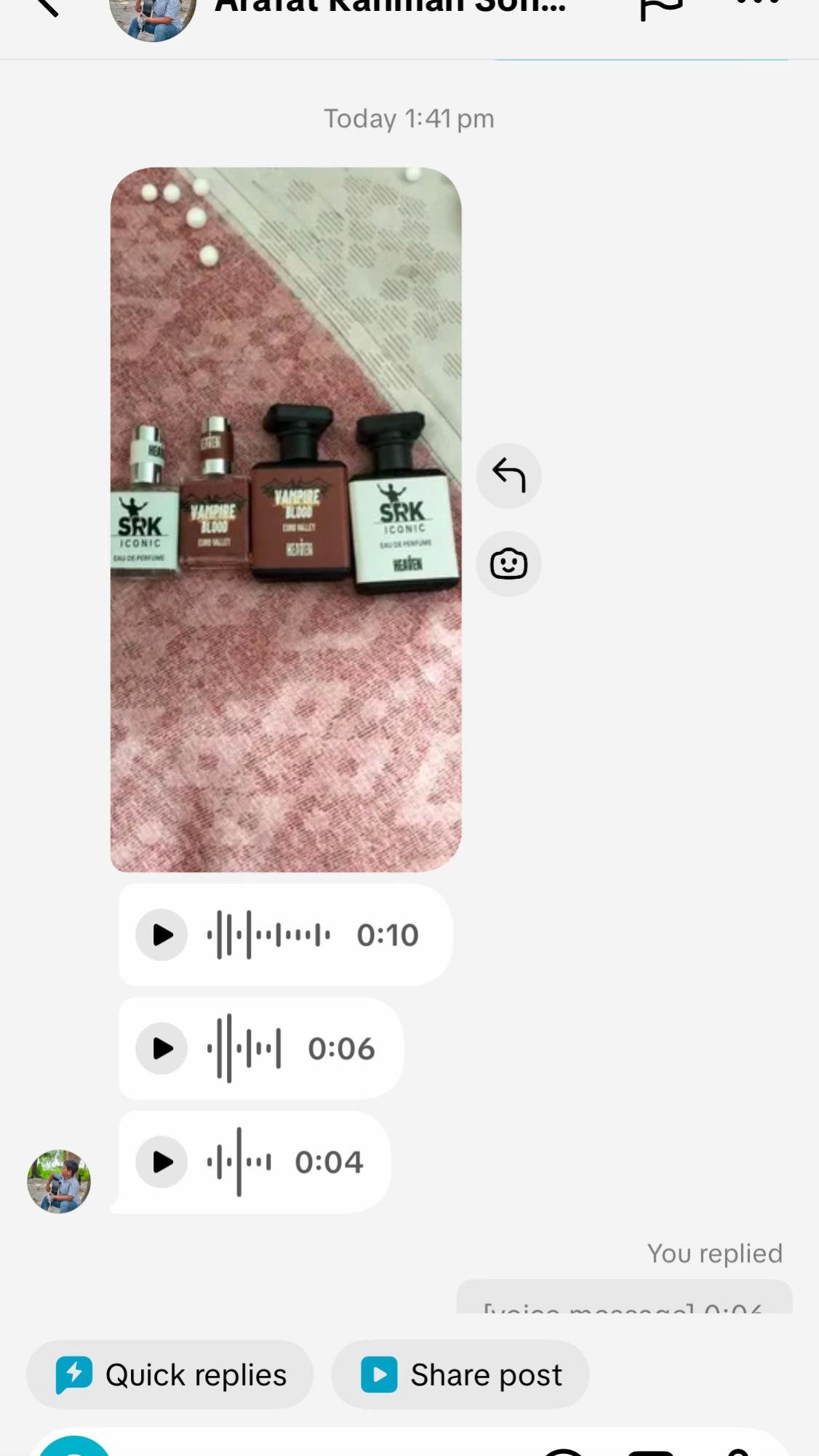Flag this conversation

coord(660,7)
